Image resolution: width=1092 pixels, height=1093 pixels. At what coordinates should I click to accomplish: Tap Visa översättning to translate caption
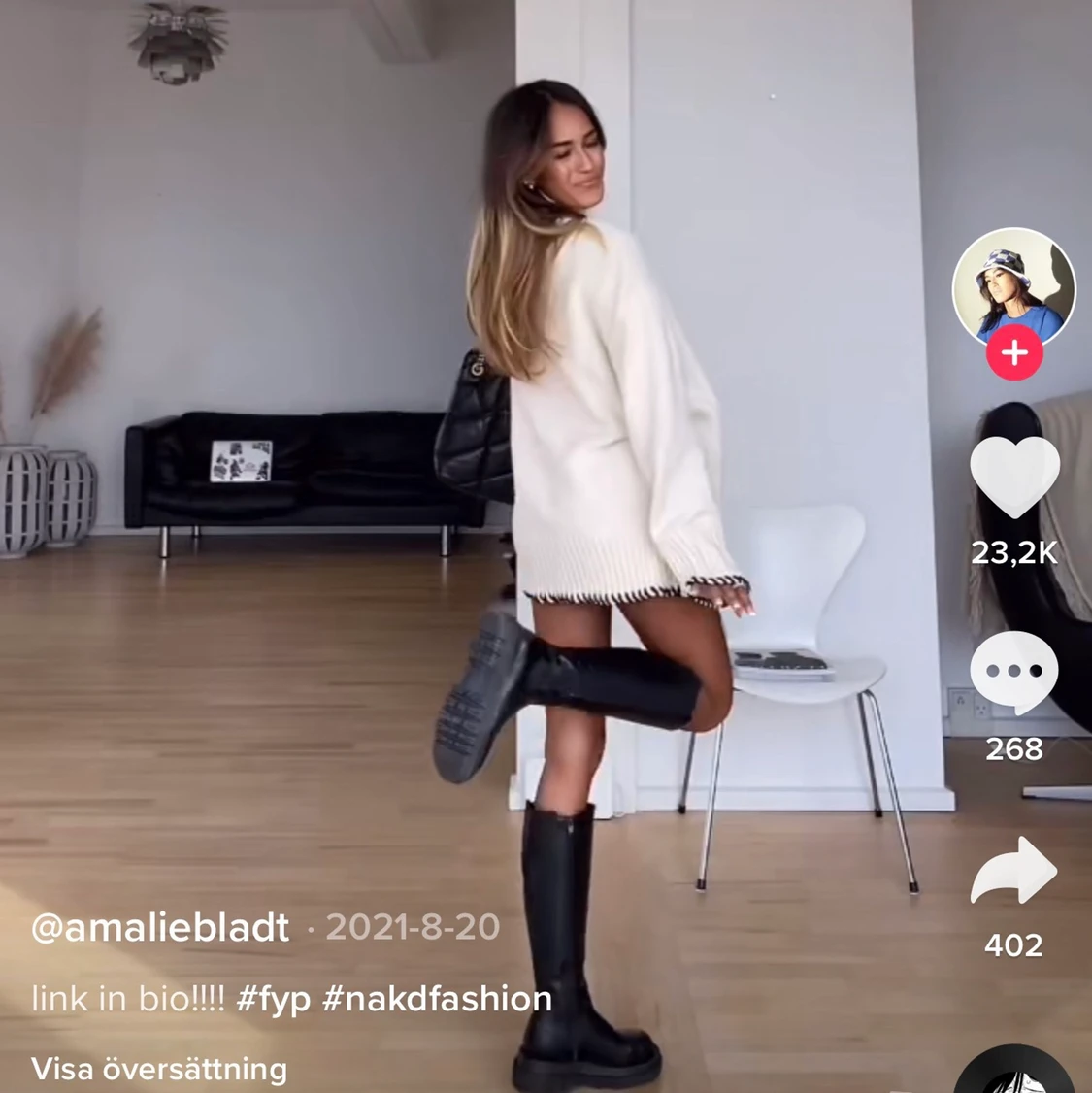pos(159,1069)
